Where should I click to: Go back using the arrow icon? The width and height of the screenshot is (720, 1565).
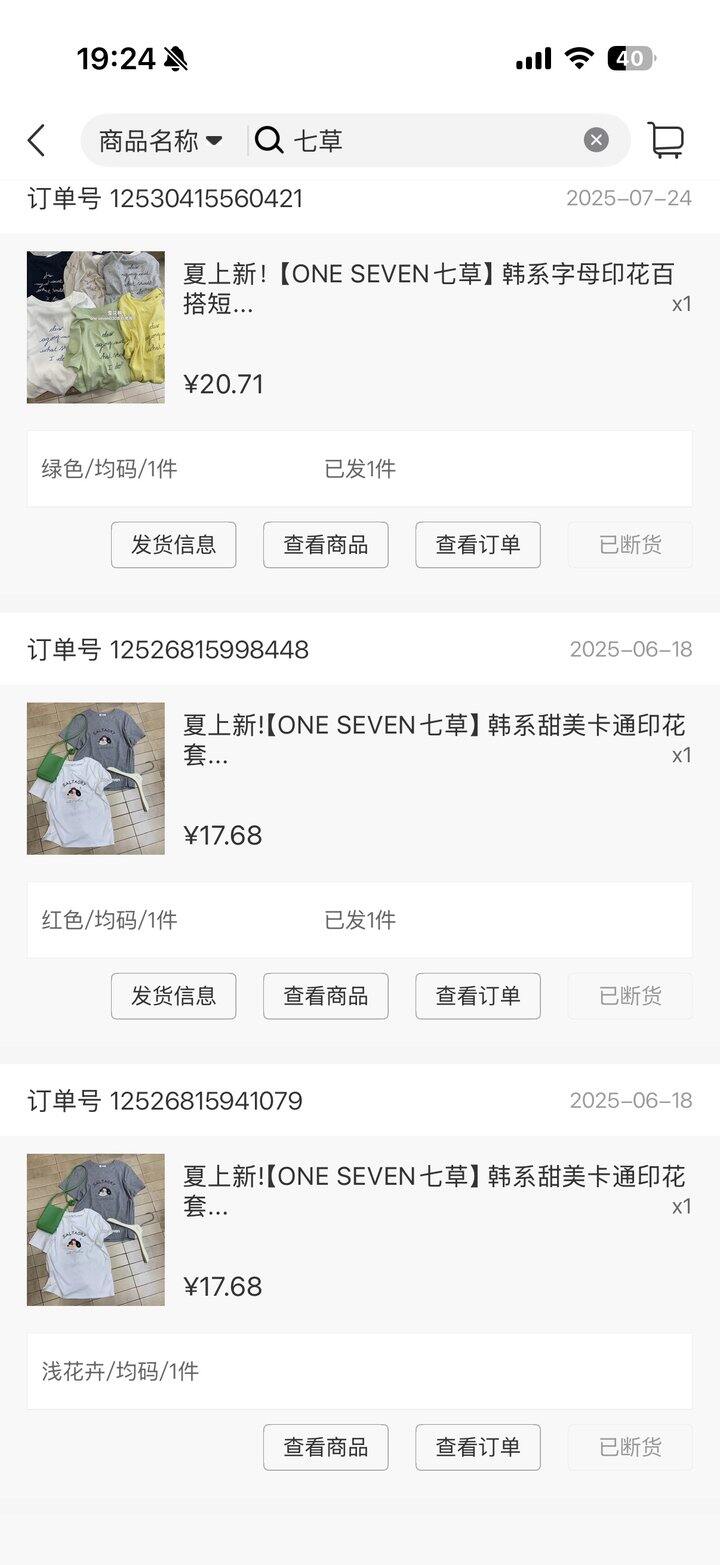click(x=37, y=140)
